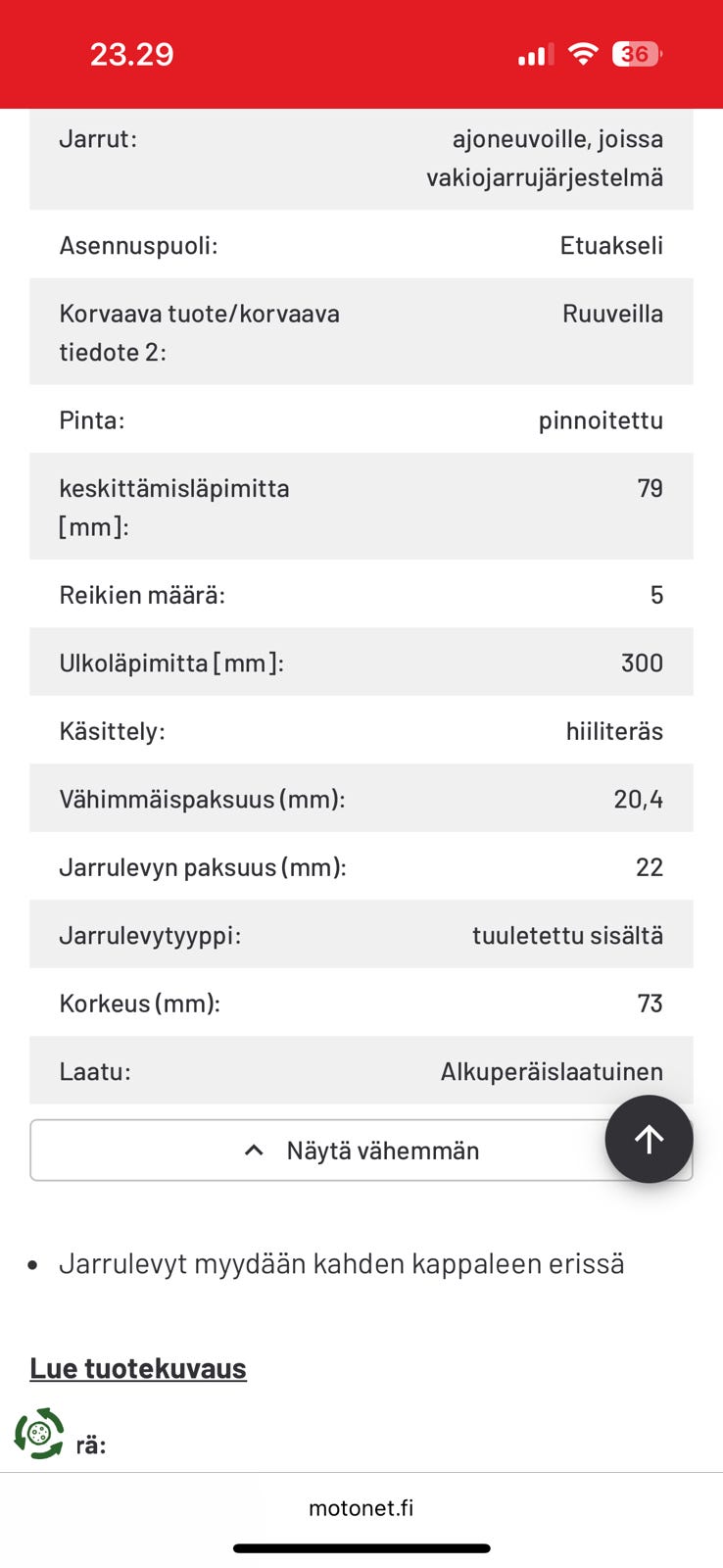Tap the Korvaava tuote row to toggle it
Screen dimensions: 723x1568
(x=361, y=331)
